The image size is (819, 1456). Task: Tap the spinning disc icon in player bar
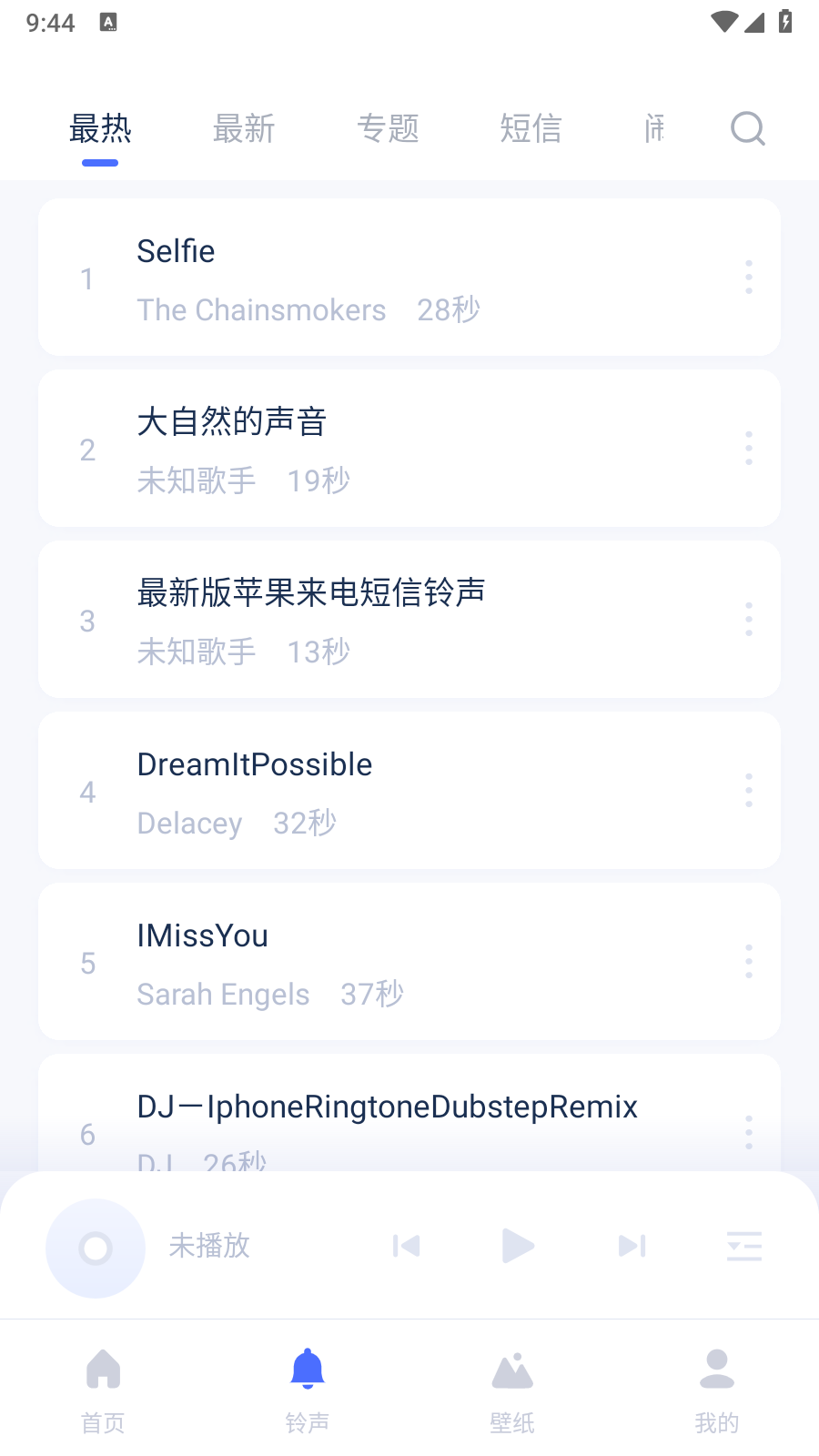95,1248
